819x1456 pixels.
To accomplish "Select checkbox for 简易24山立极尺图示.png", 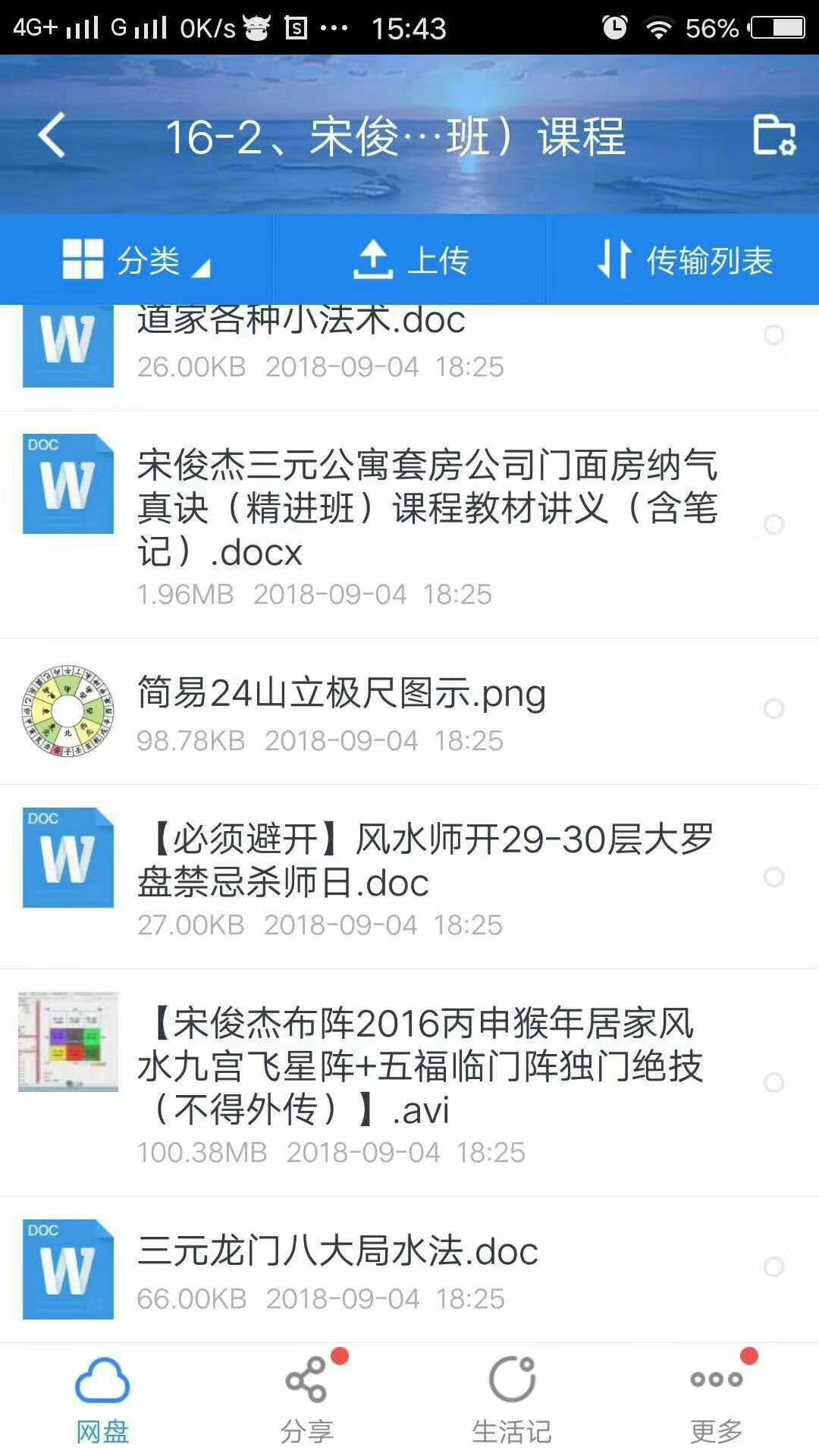I will coord(773,708).
